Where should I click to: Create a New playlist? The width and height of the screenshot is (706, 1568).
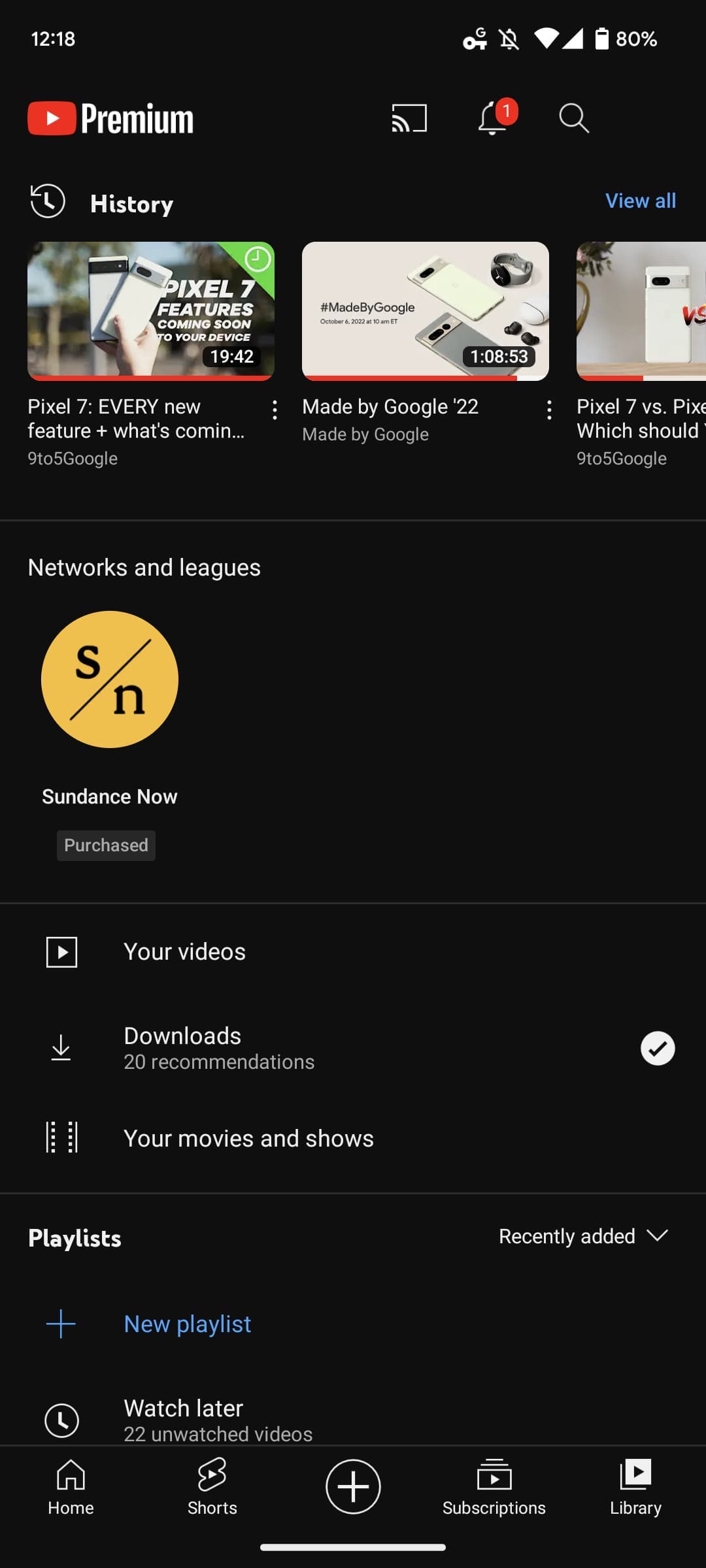coord(187,1324)
